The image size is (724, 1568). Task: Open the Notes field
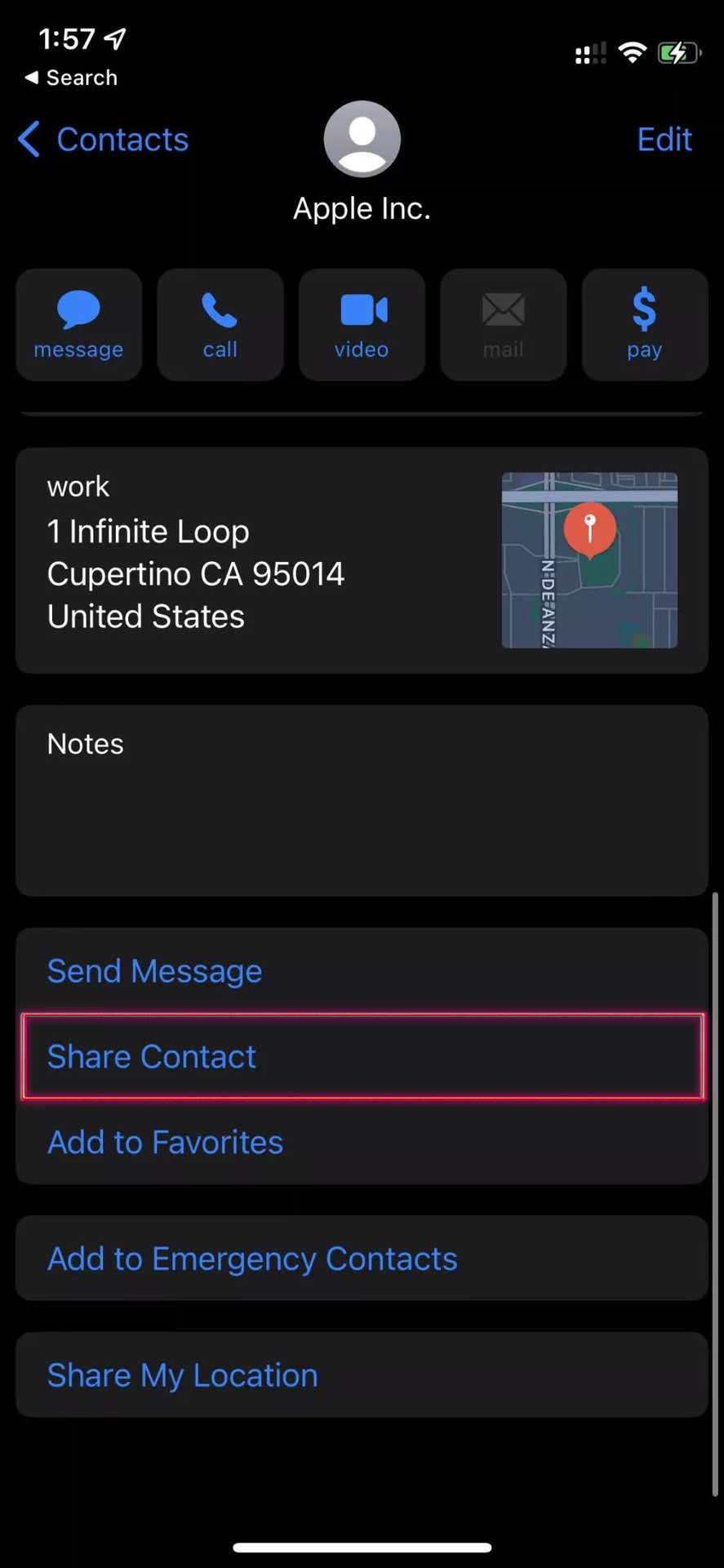click(361, 800)
